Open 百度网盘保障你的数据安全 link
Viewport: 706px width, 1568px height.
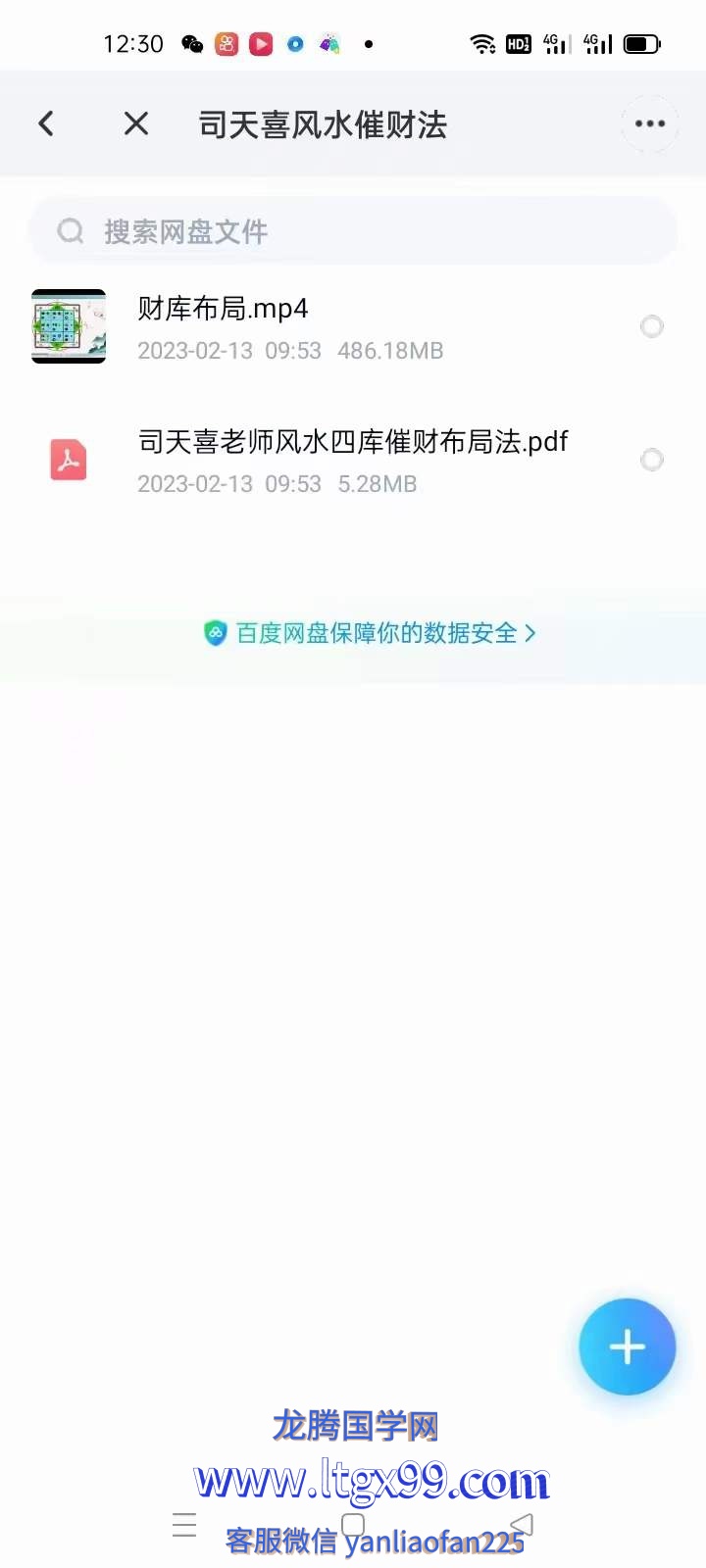pos(371,633)
